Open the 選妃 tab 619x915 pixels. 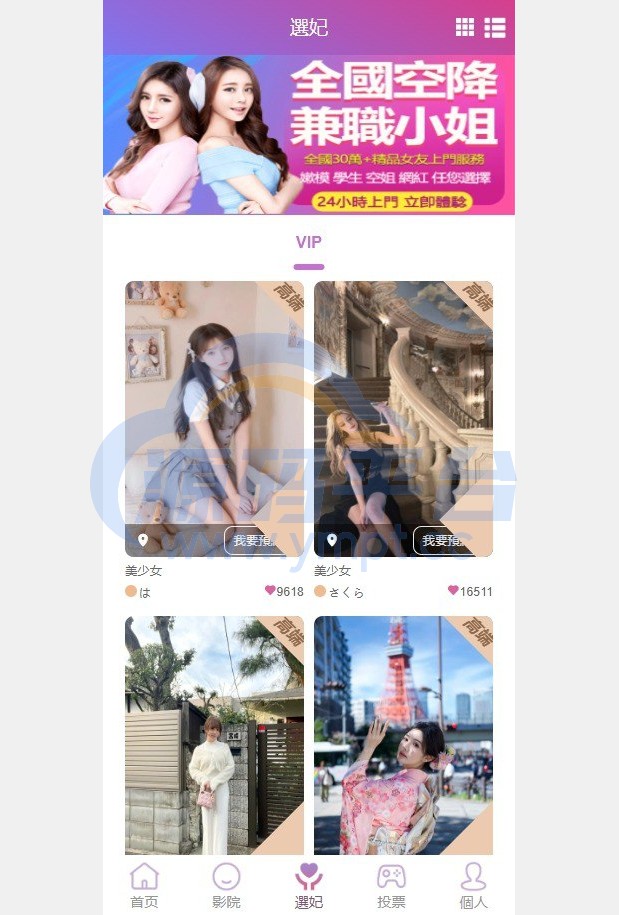coord(309,885)
